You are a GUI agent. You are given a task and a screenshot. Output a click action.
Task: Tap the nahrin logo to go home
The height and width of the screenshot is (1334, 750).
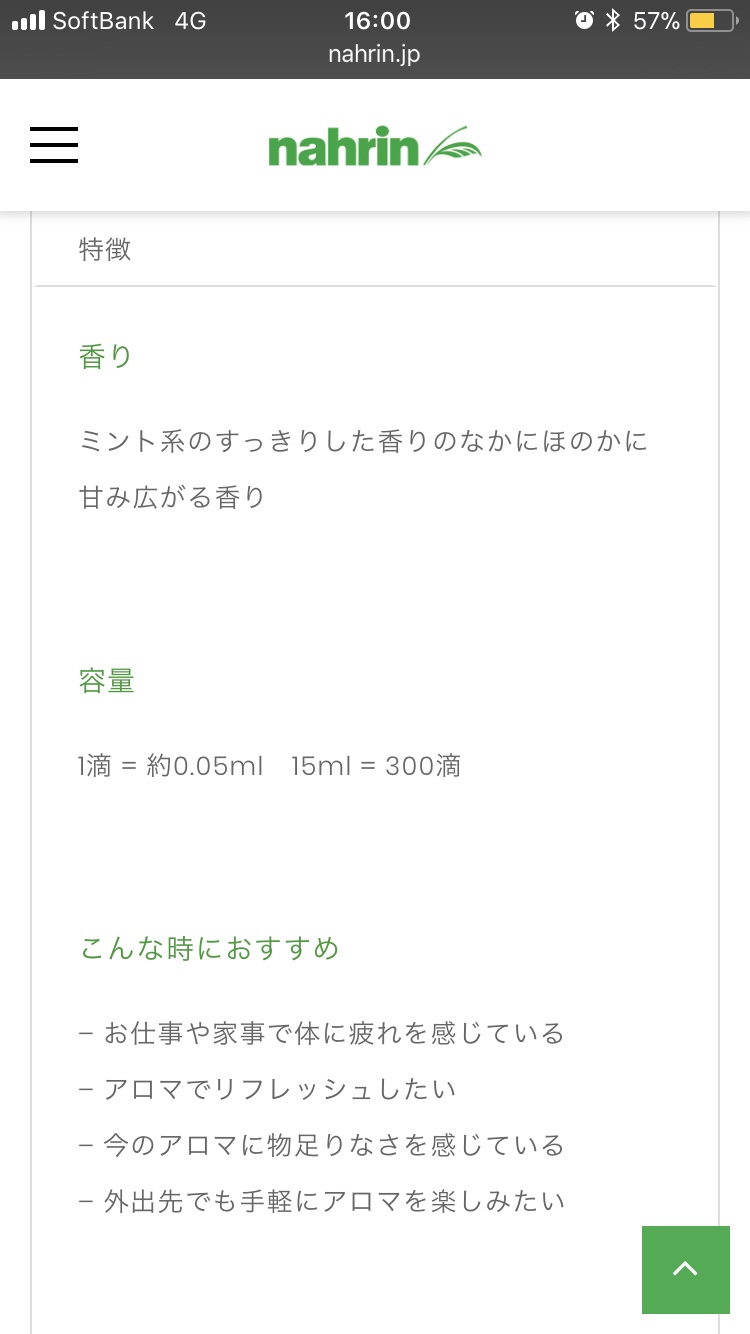374,147
